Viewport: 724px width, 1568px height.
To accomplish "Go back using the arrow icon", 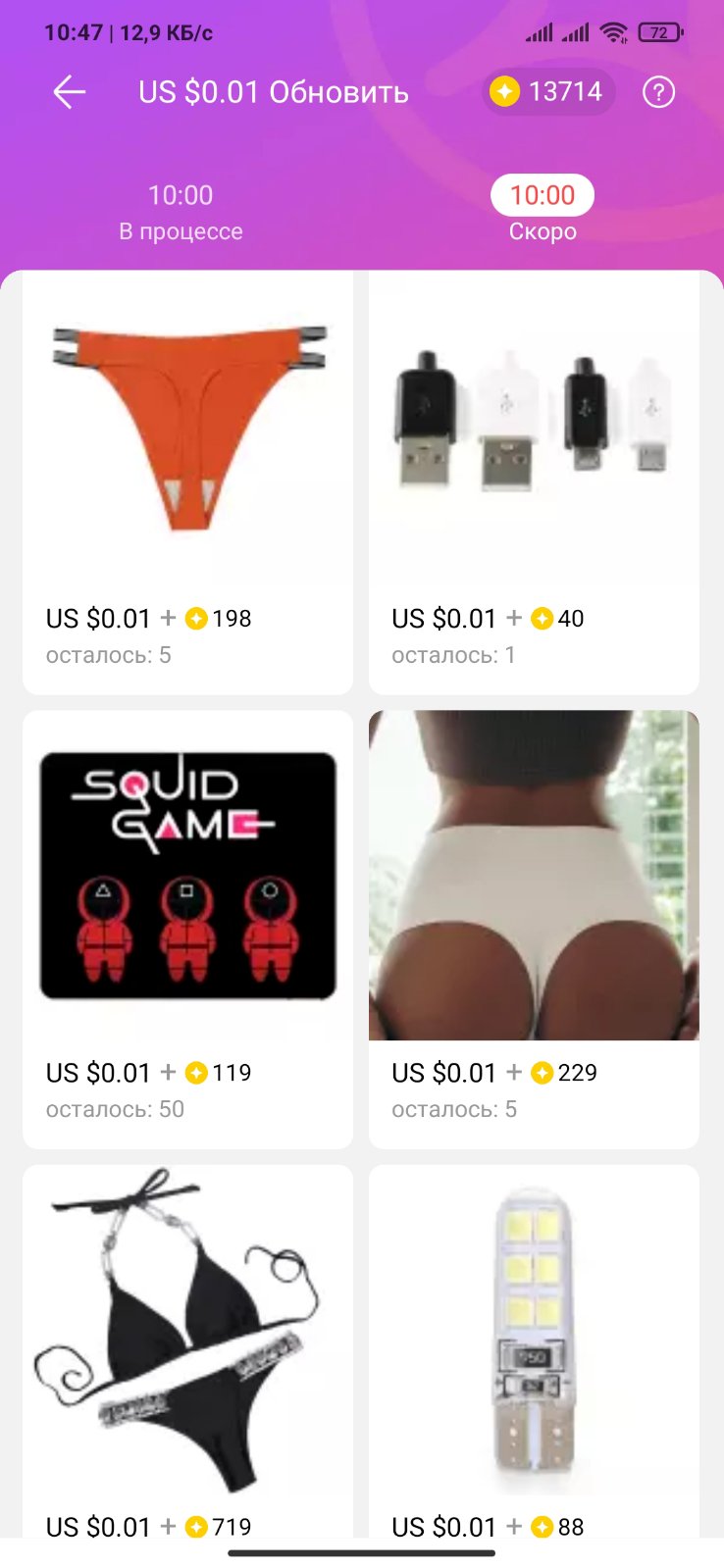I will click(x=70, y=93).
